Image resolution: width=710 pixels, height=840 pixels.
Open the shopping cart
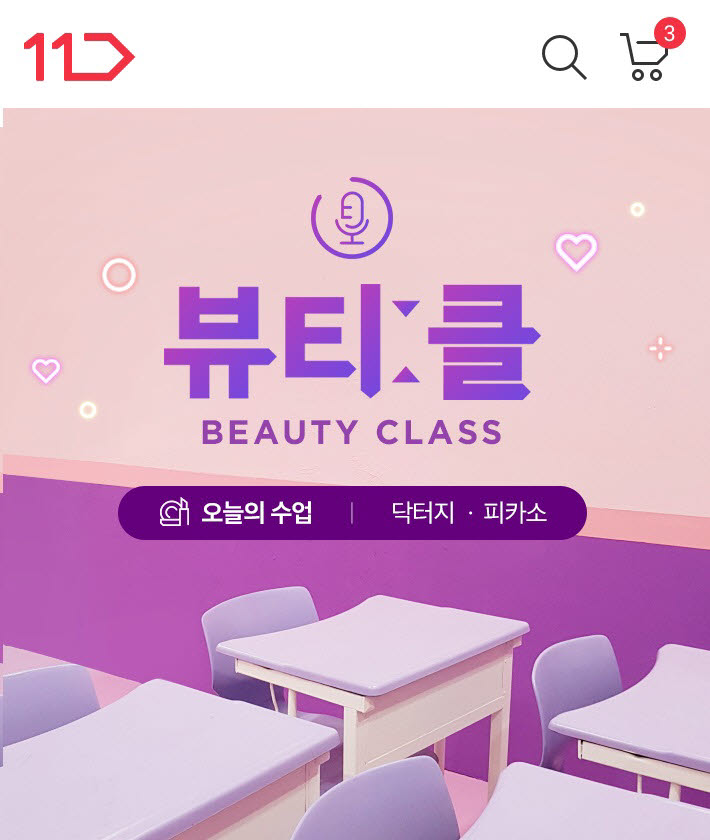645,57
